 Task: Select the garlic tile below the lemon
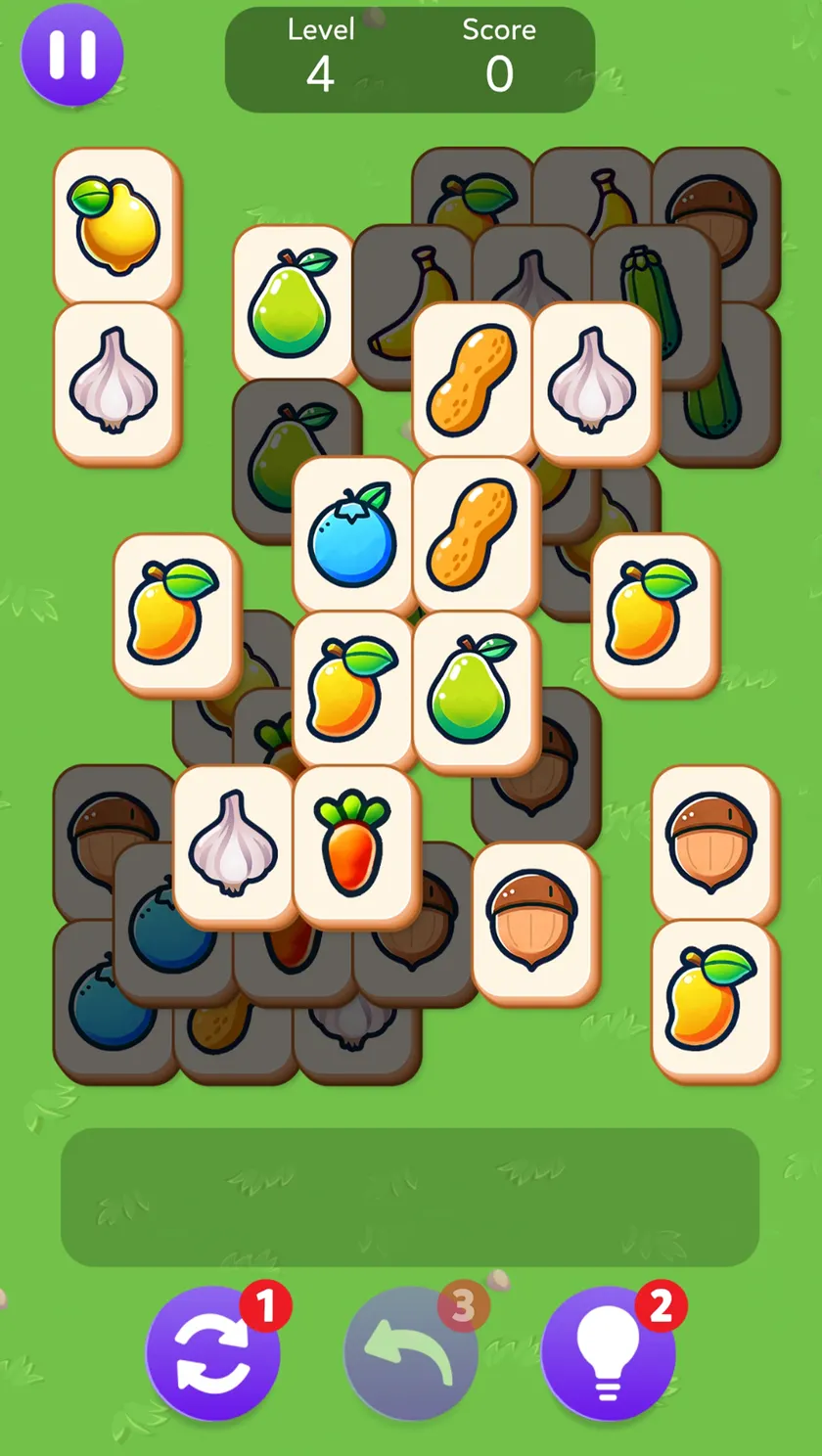[x=117, y=382]
